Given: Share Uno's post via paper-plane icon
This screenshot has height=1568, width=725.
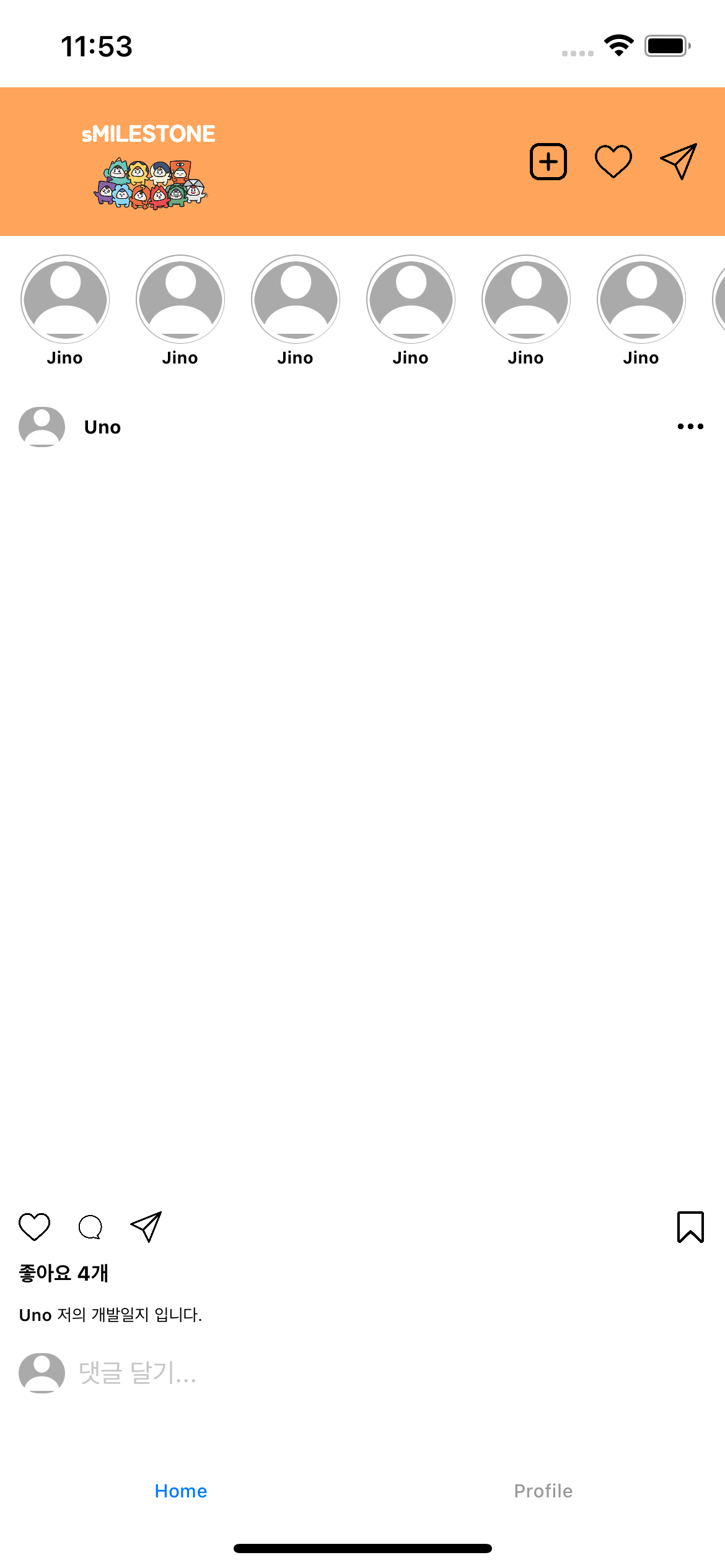Looking at the screenshot, I should tap(146, 1227).
